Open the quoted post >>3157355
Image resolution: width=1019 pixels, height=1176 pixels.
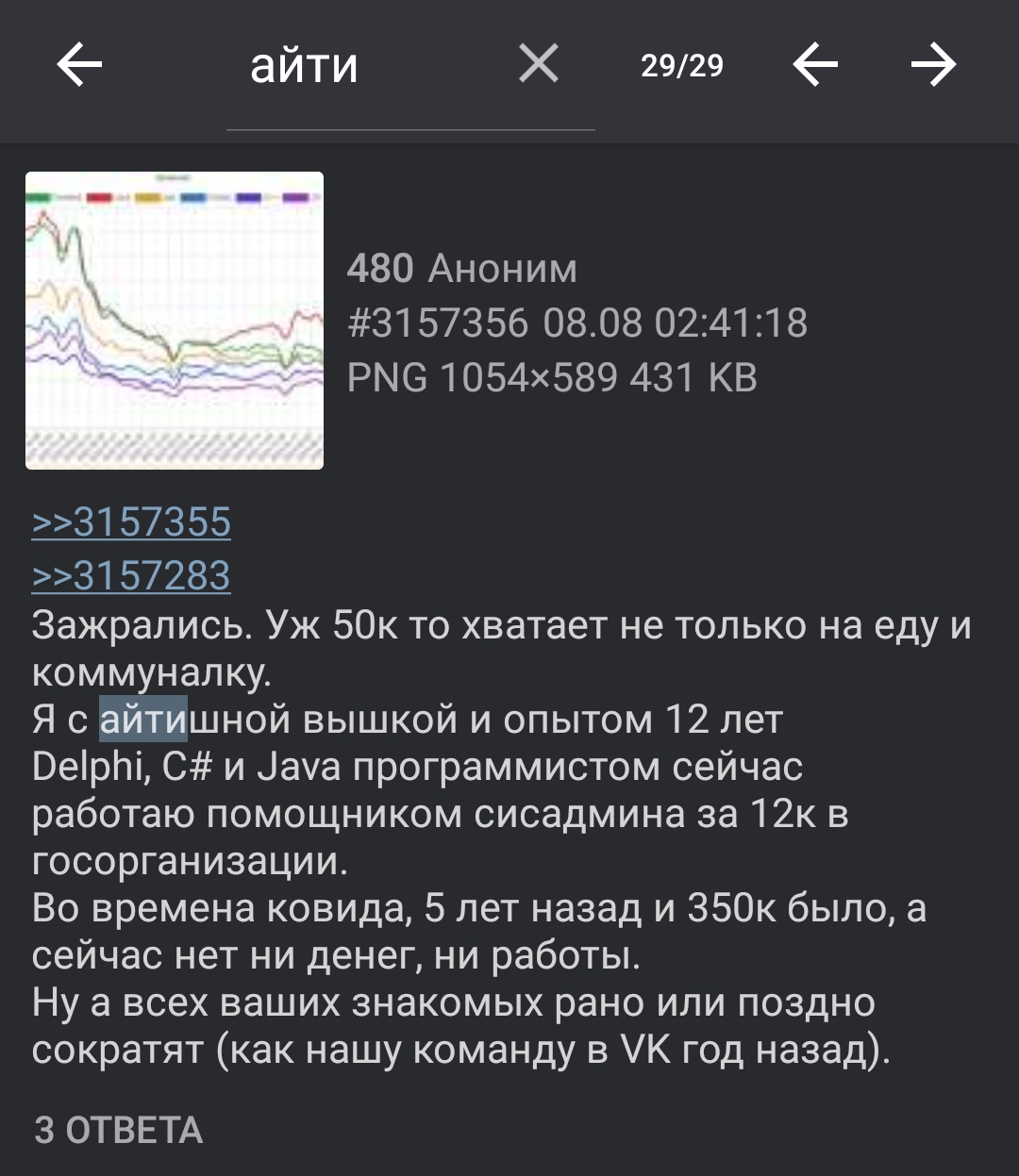[131, 522]
